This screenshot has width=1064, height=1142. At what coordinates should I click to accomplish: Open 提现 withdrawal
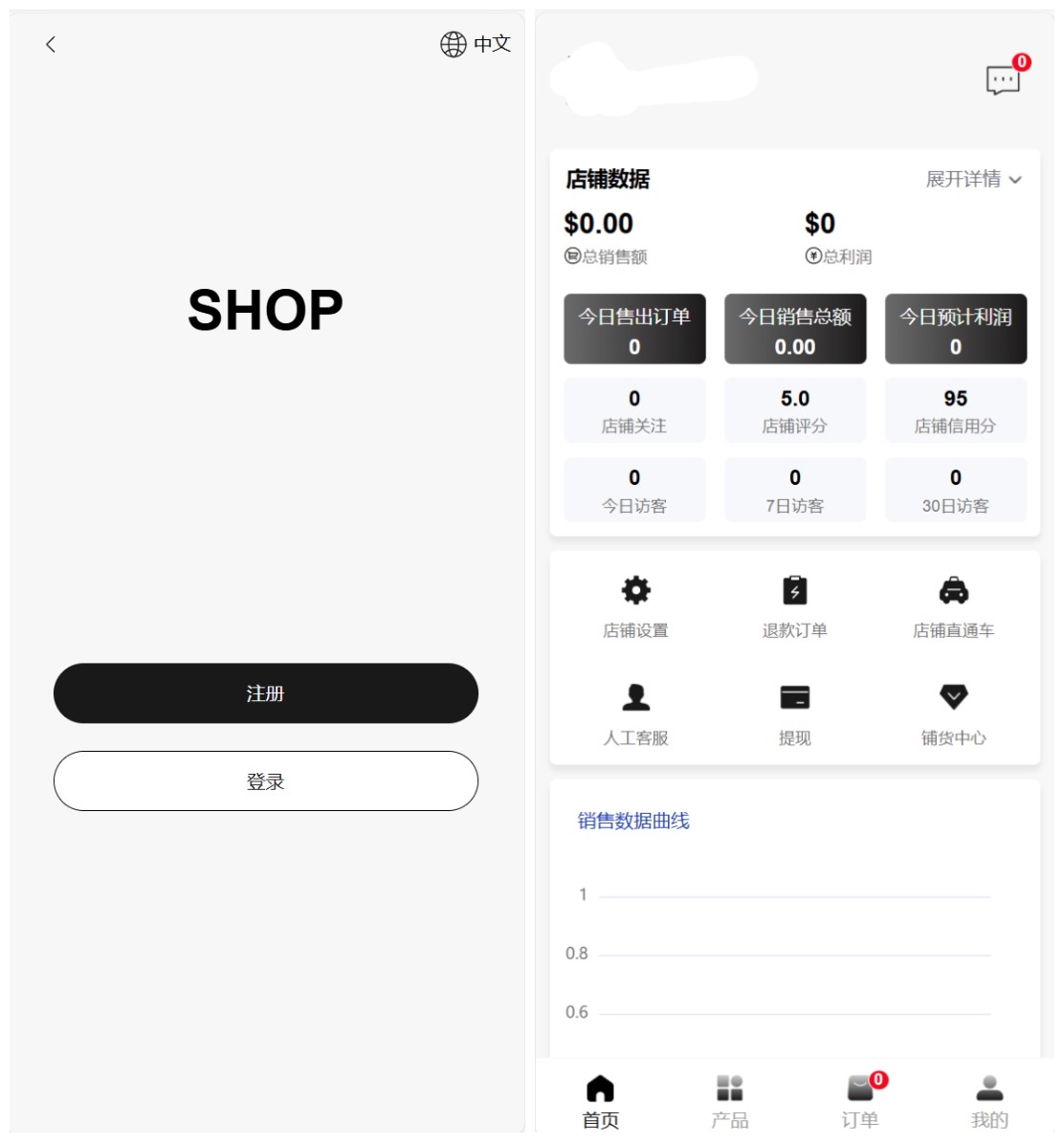pos(794,713)
